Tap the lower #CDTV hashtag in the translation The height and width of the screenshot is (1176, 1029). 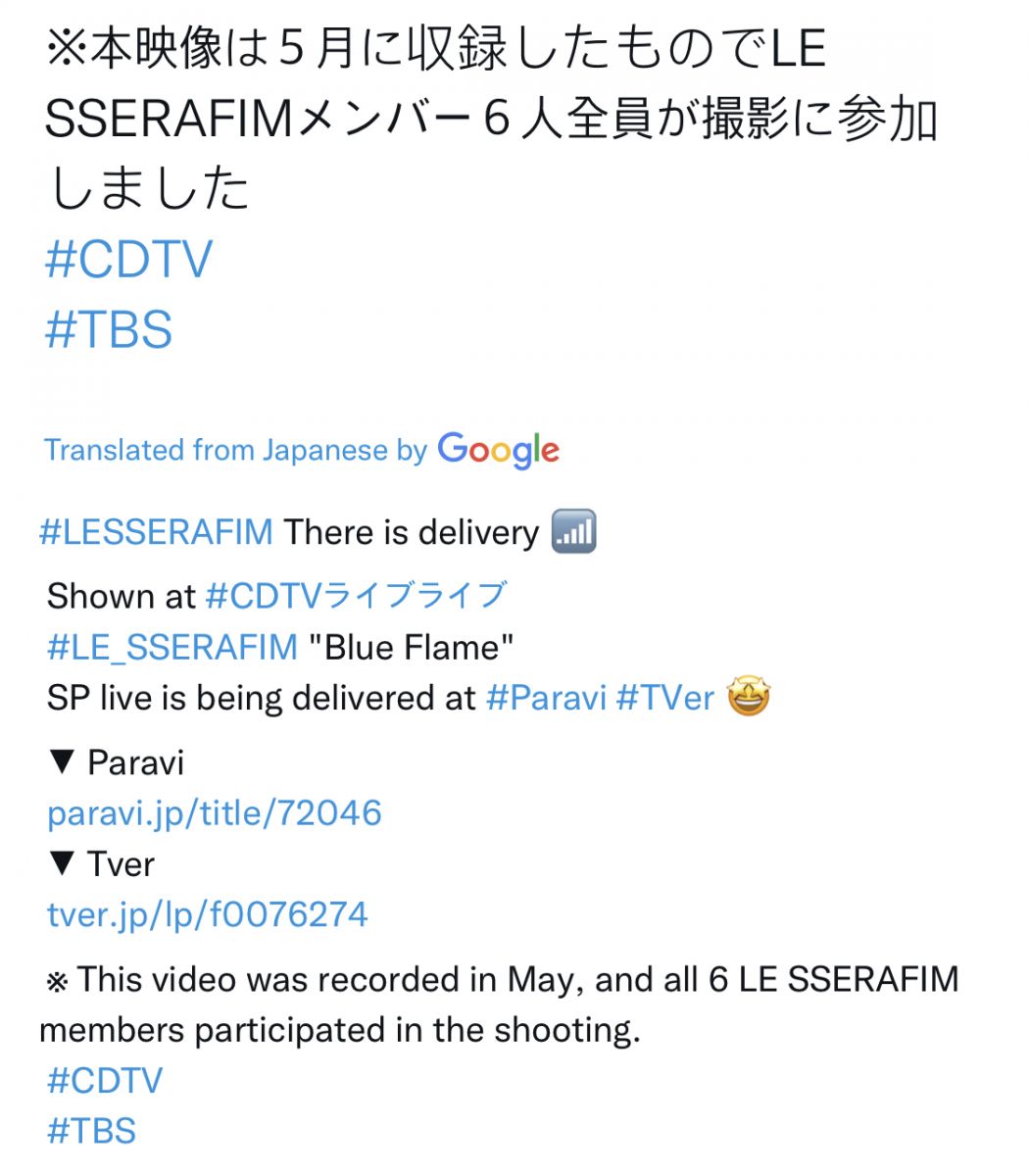(105, 1080)
